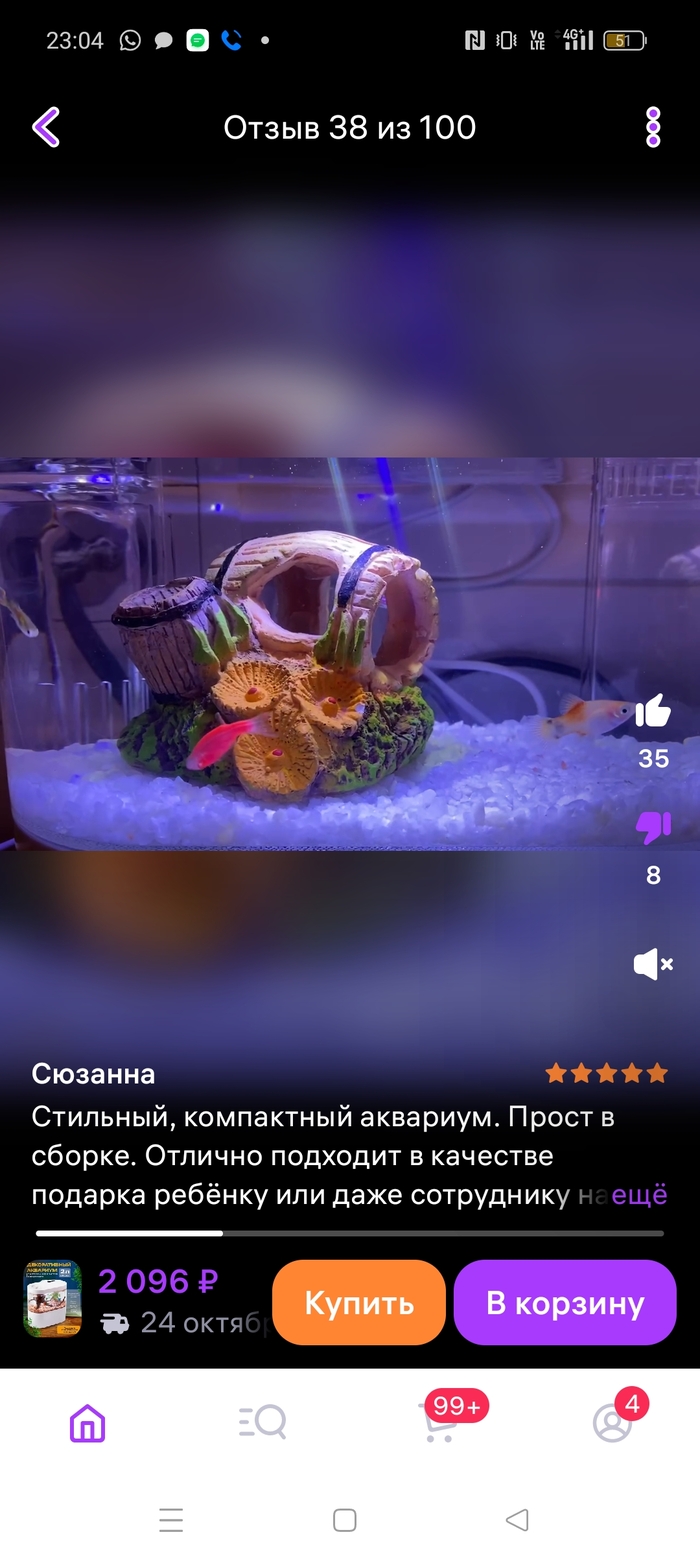Image resolution: width=700 pixels, height=1563 pixels.
Task: Open the cart with 99+ items
Action: tap(438, 1422)
